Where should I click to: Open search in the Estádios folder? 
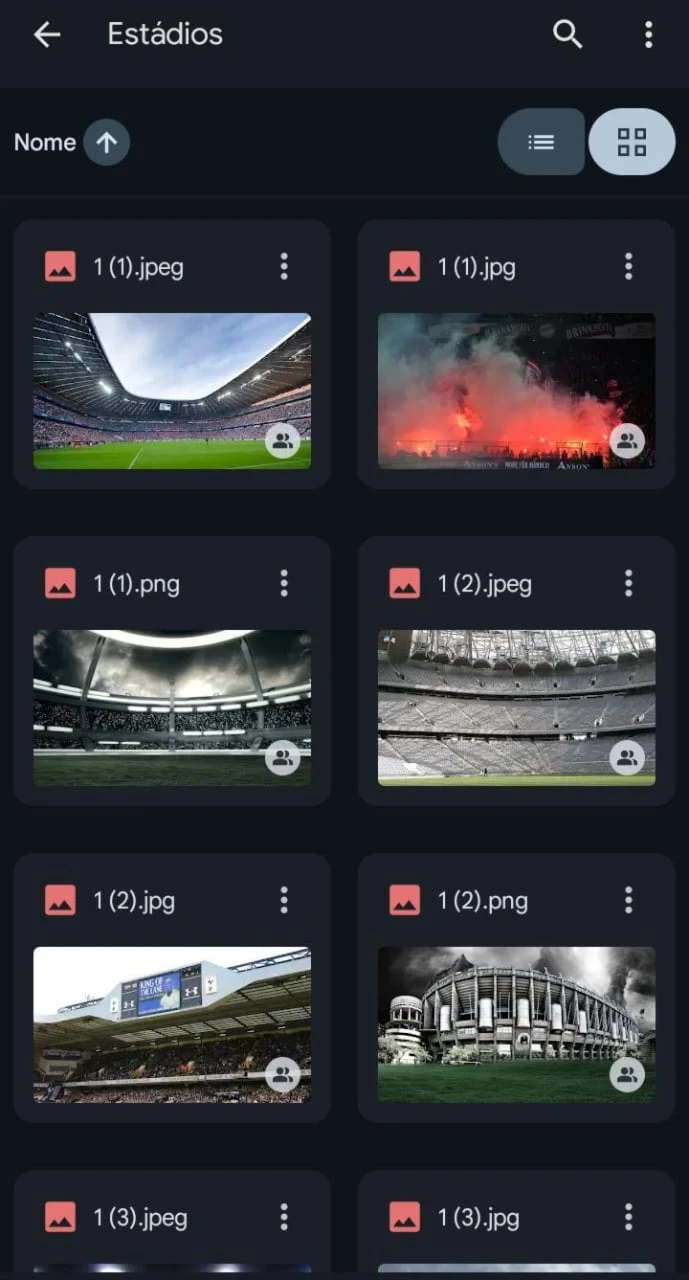[567, 35]
